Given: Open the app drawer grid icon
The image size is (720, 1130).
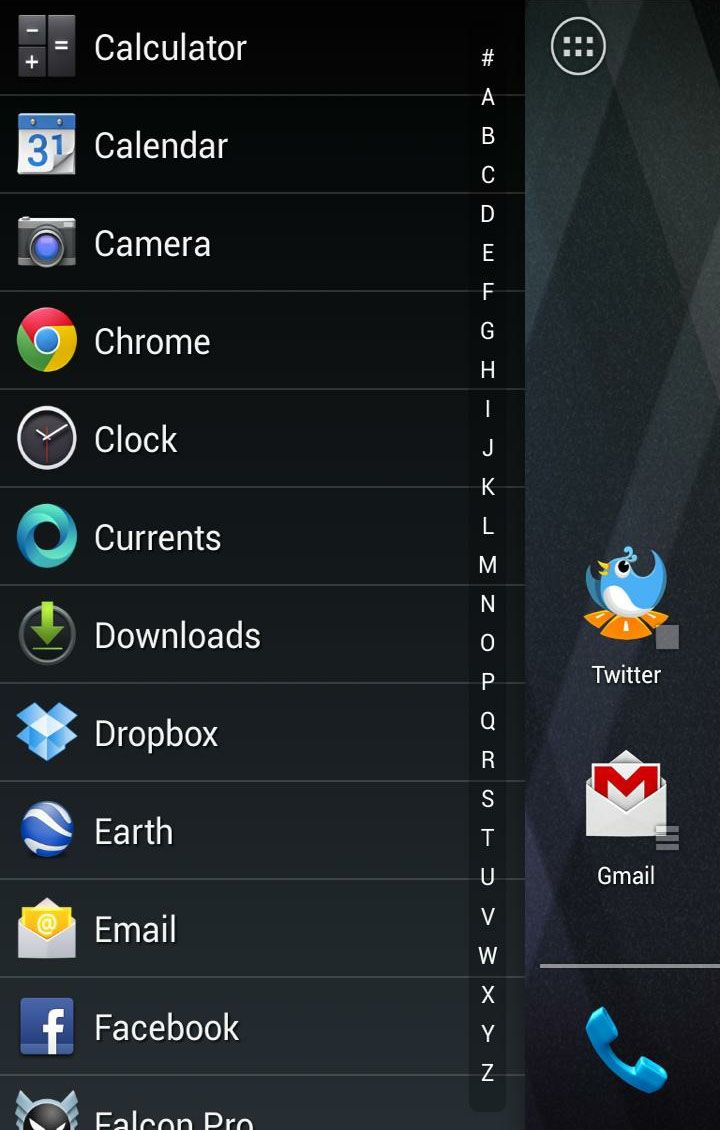Looking at the screenshot, I should [x=578, y=46].
